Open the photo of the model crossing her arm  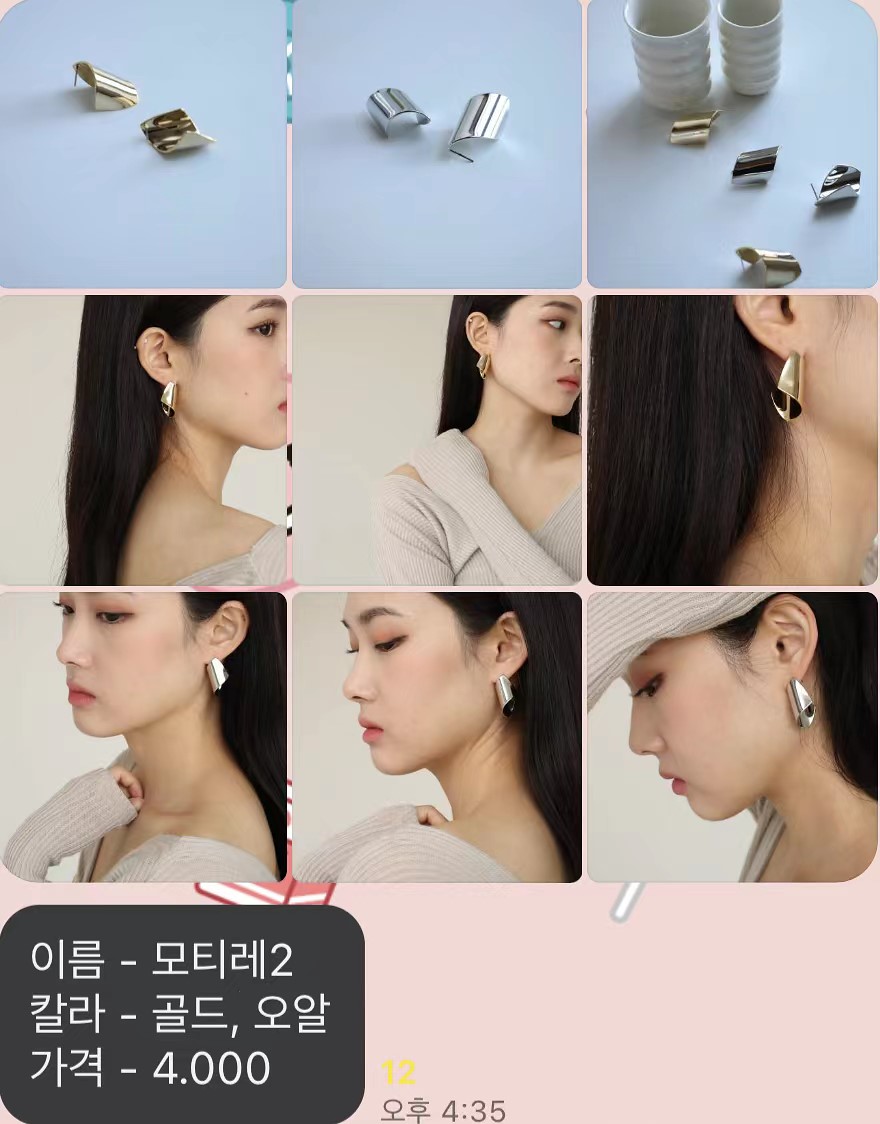point(437,440)
